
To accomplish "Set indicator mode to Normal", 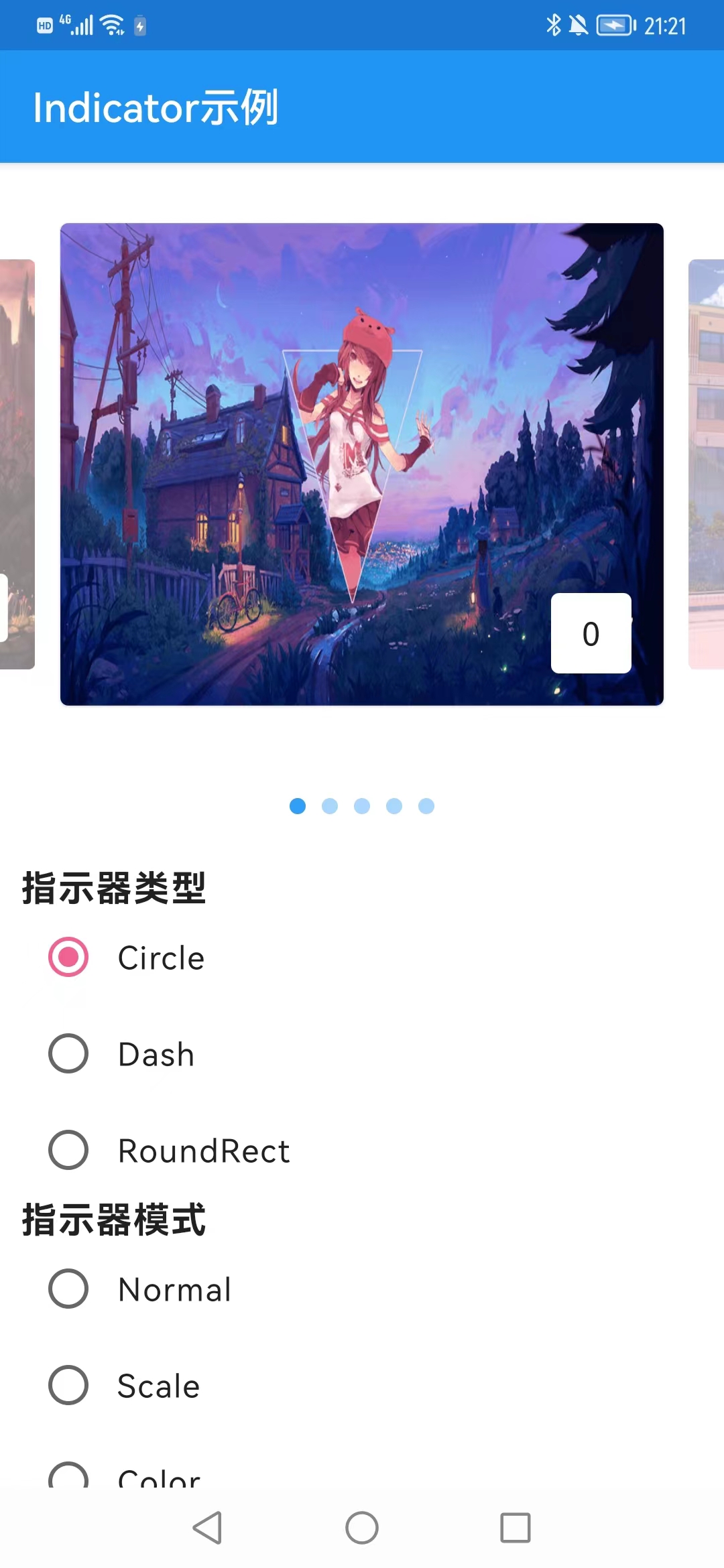I will point(68,1289).
